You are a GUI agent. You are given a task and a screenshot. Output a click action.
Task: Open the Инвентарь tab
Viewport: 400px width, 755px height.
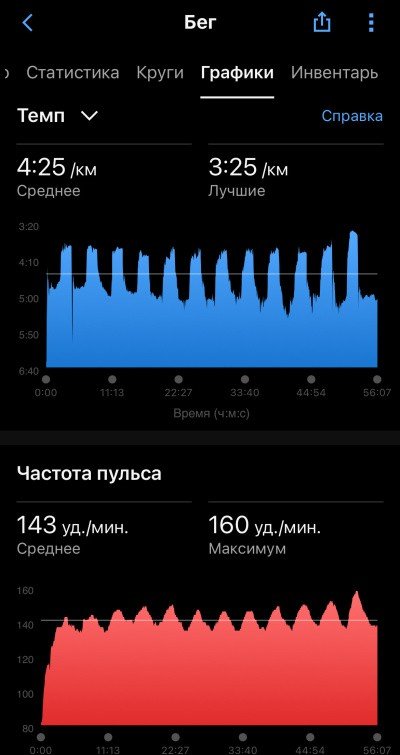click(x=335, y=73)
